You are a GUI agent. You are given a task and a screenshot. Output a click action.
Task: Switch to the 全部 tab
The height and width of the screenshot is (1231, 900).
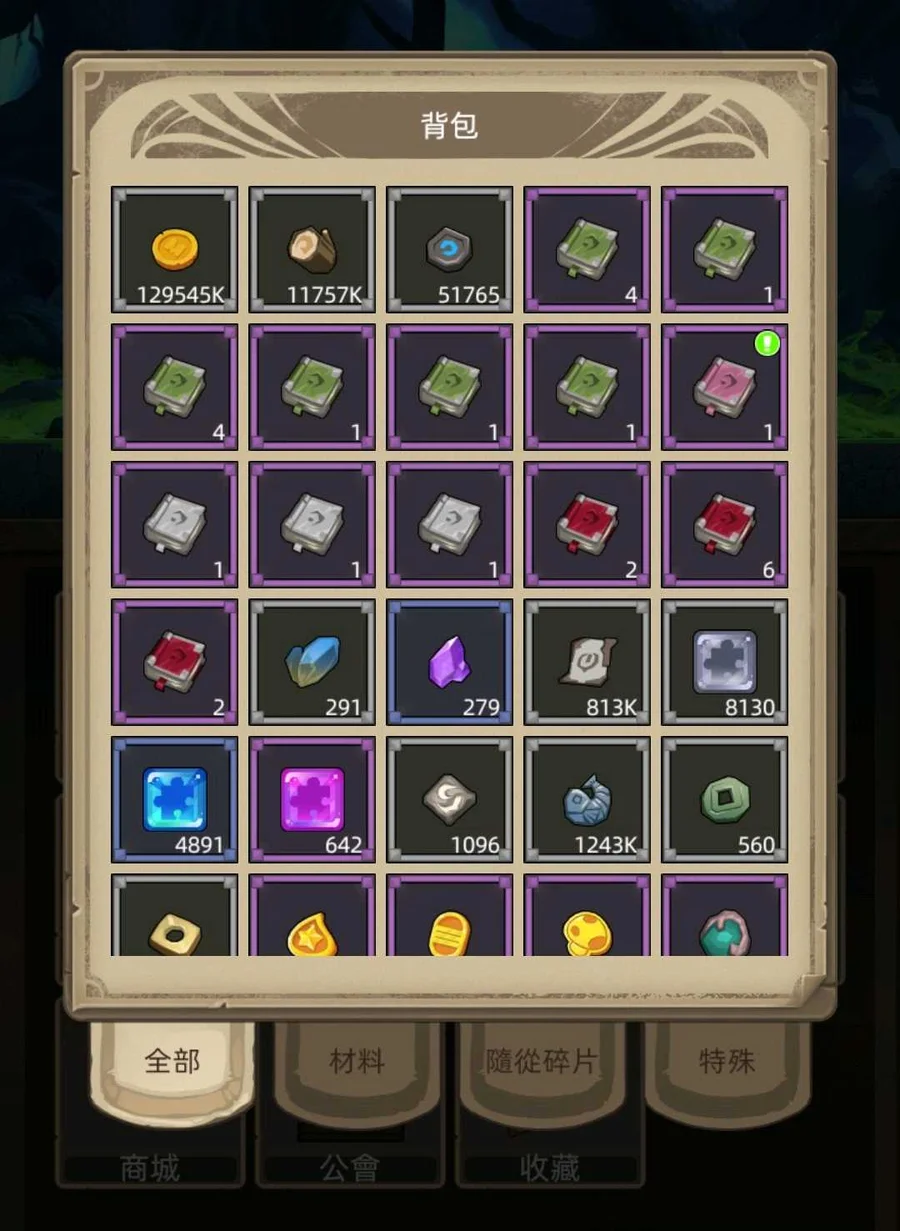click(x=172, y=1062)
